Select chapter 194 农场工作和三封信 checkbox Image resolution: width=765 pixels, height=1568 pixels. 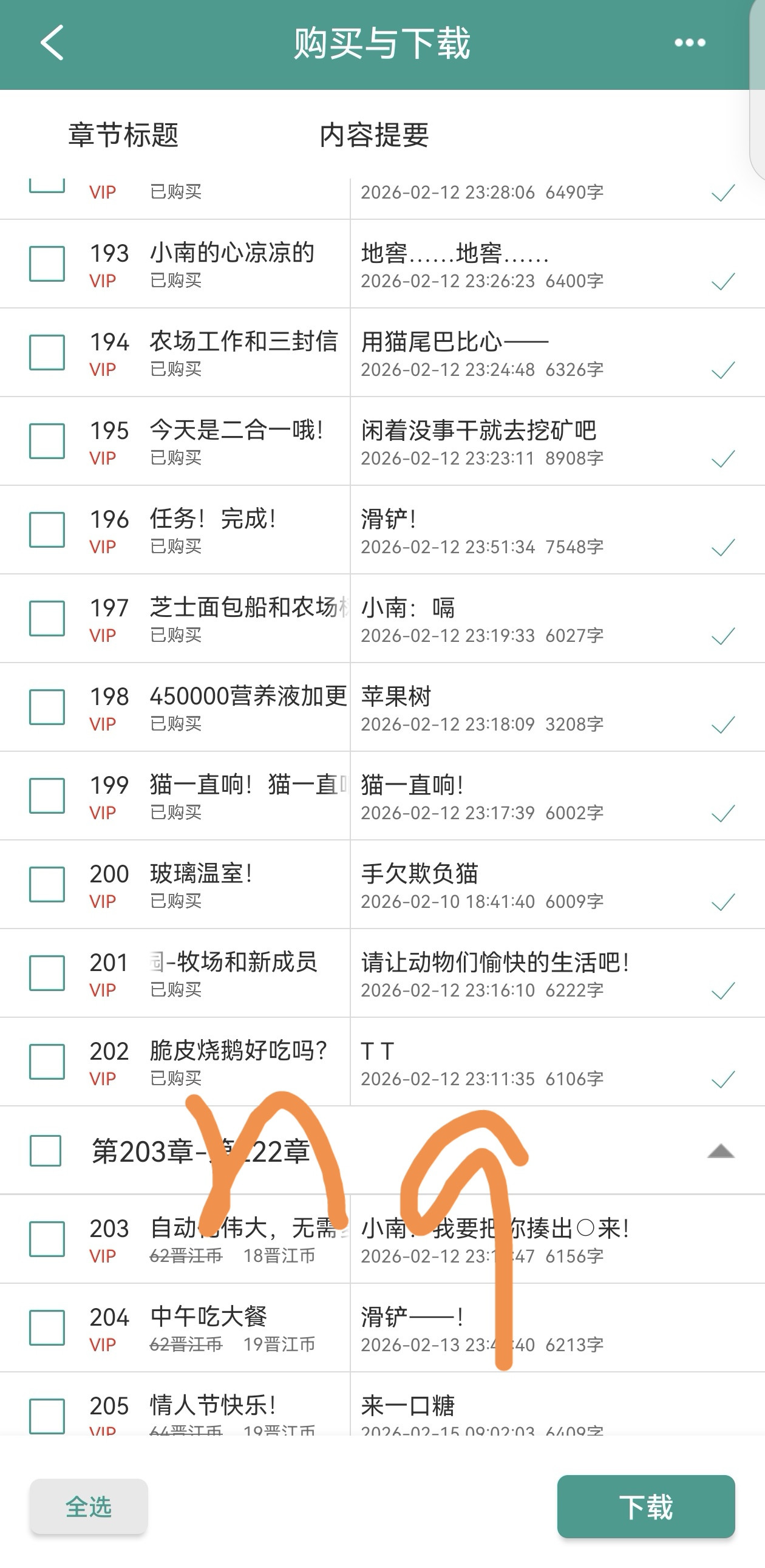click(x=47, y=352)
